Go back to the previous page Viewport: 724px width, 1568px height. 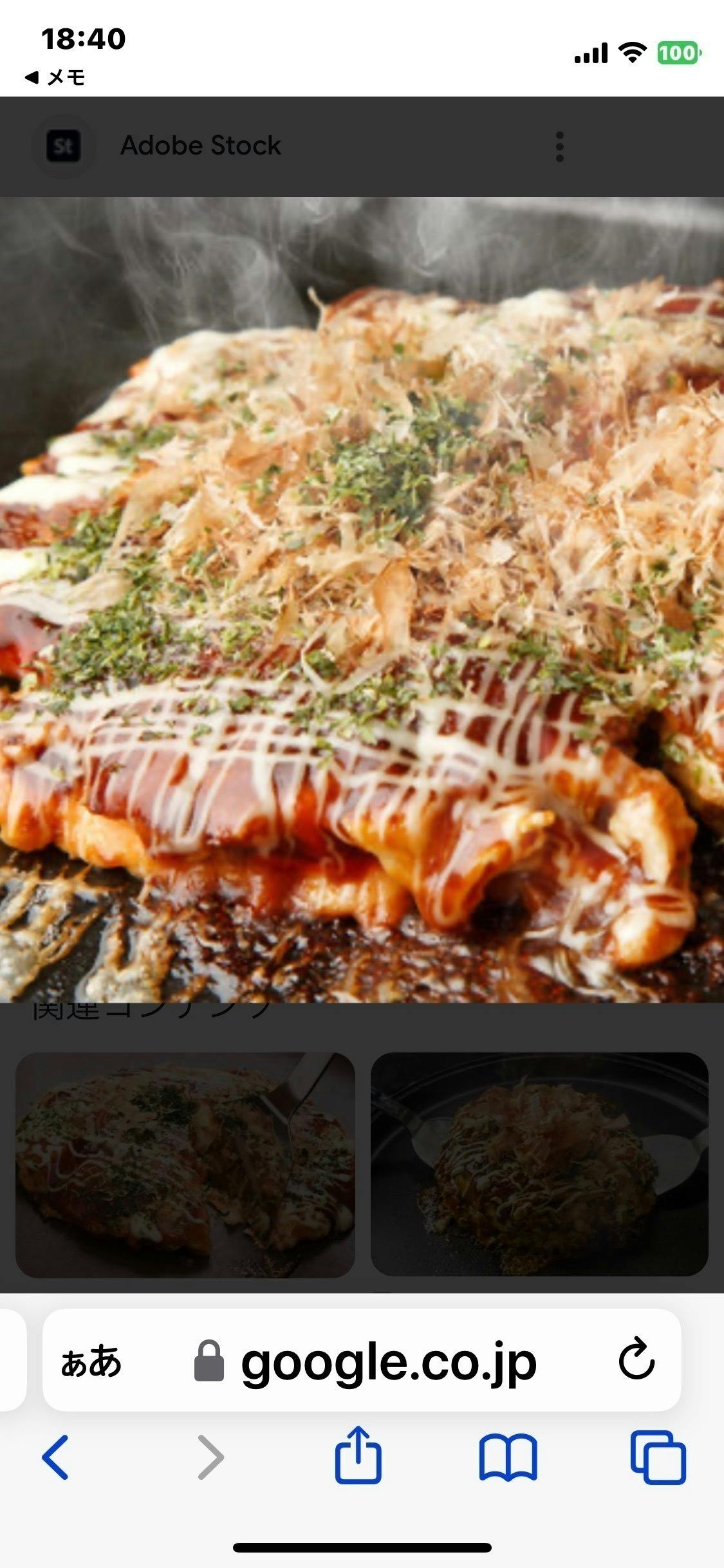tap(55, 1457)
